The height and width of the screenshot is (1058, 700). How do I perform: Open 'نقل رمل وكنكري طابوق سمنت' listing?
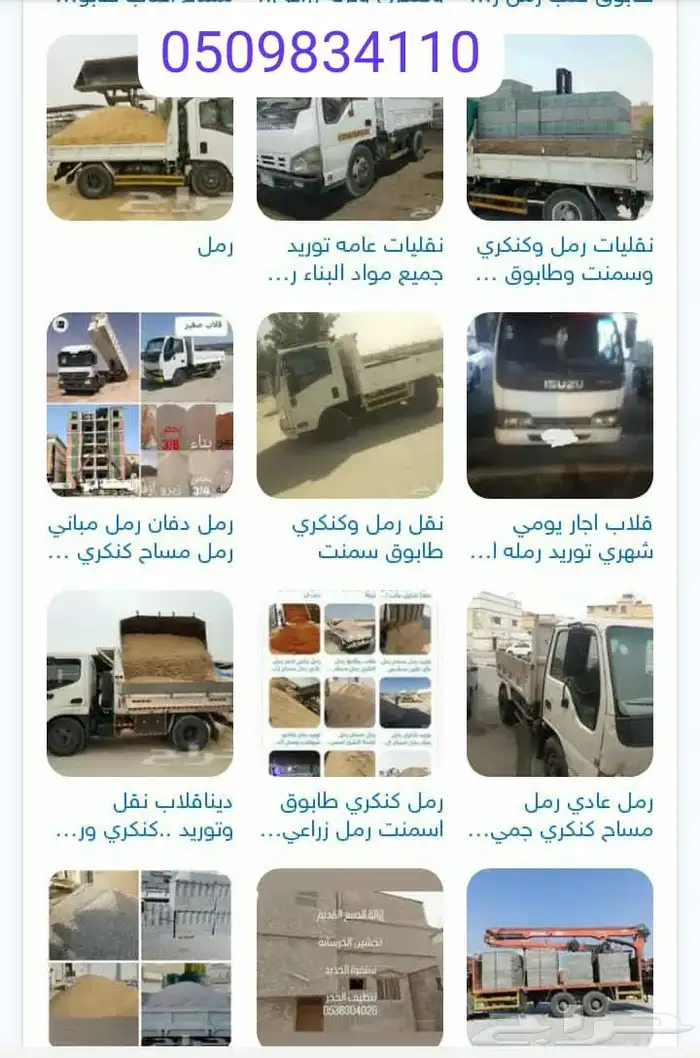tap(350, 405)
